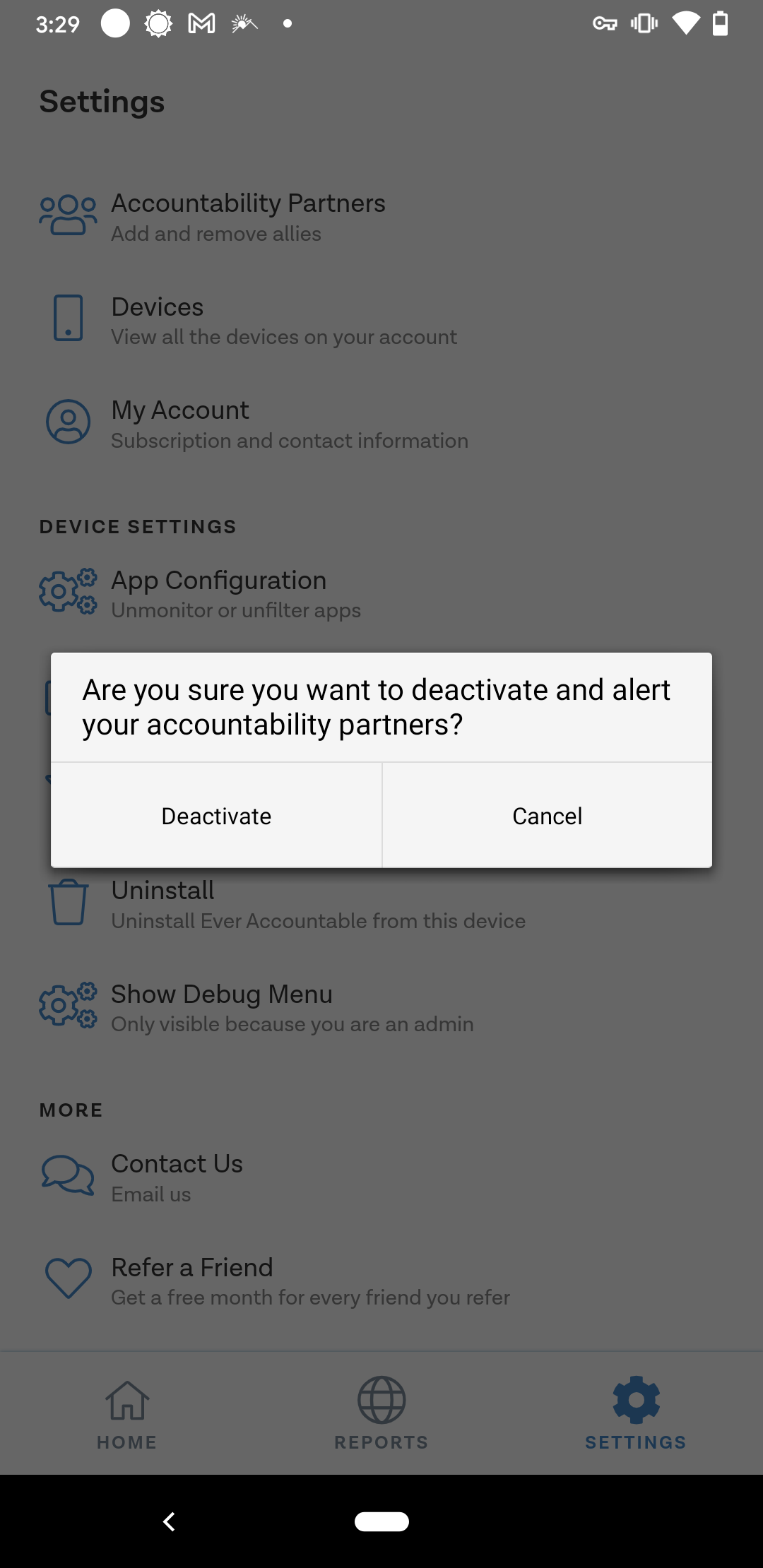Click the Refer a Friend heart icon

coord(67,1278)
